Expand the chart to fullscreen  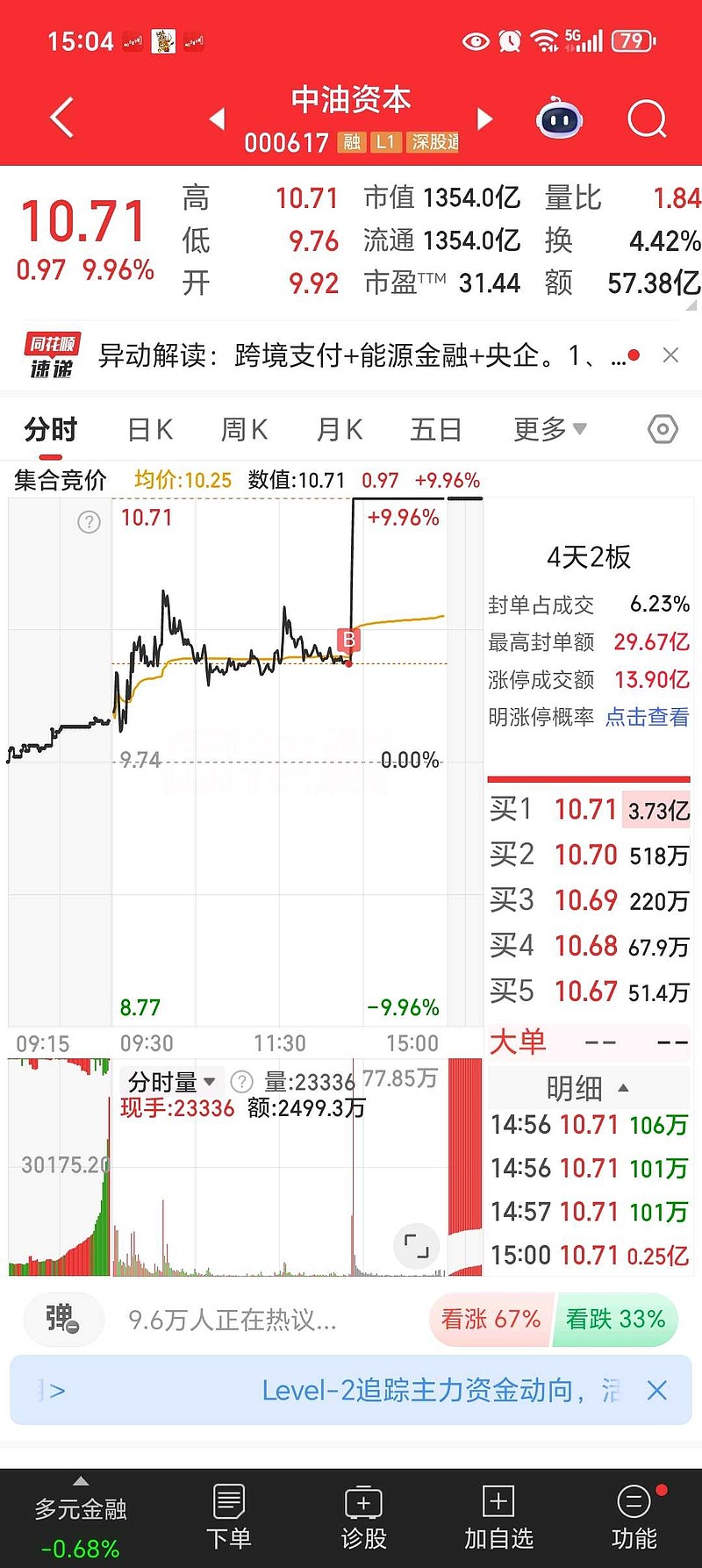pos(416,1245)
